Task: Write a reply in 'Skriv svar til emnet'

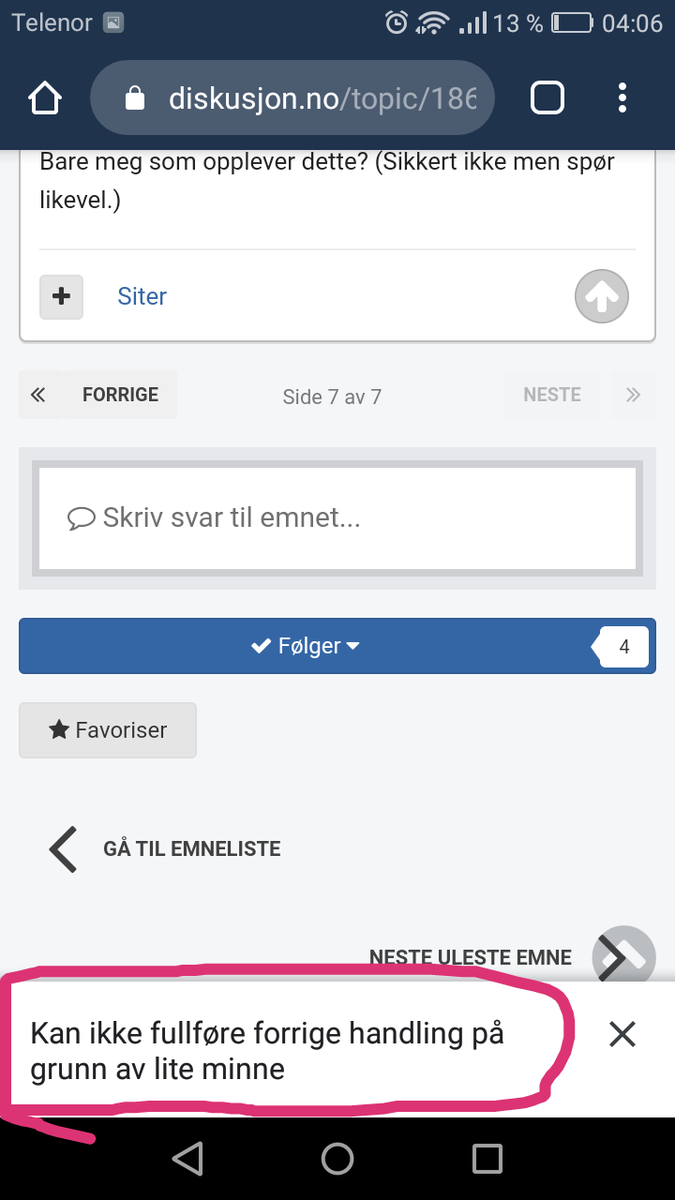Action: pyautogui.click(x=337, y=518)
